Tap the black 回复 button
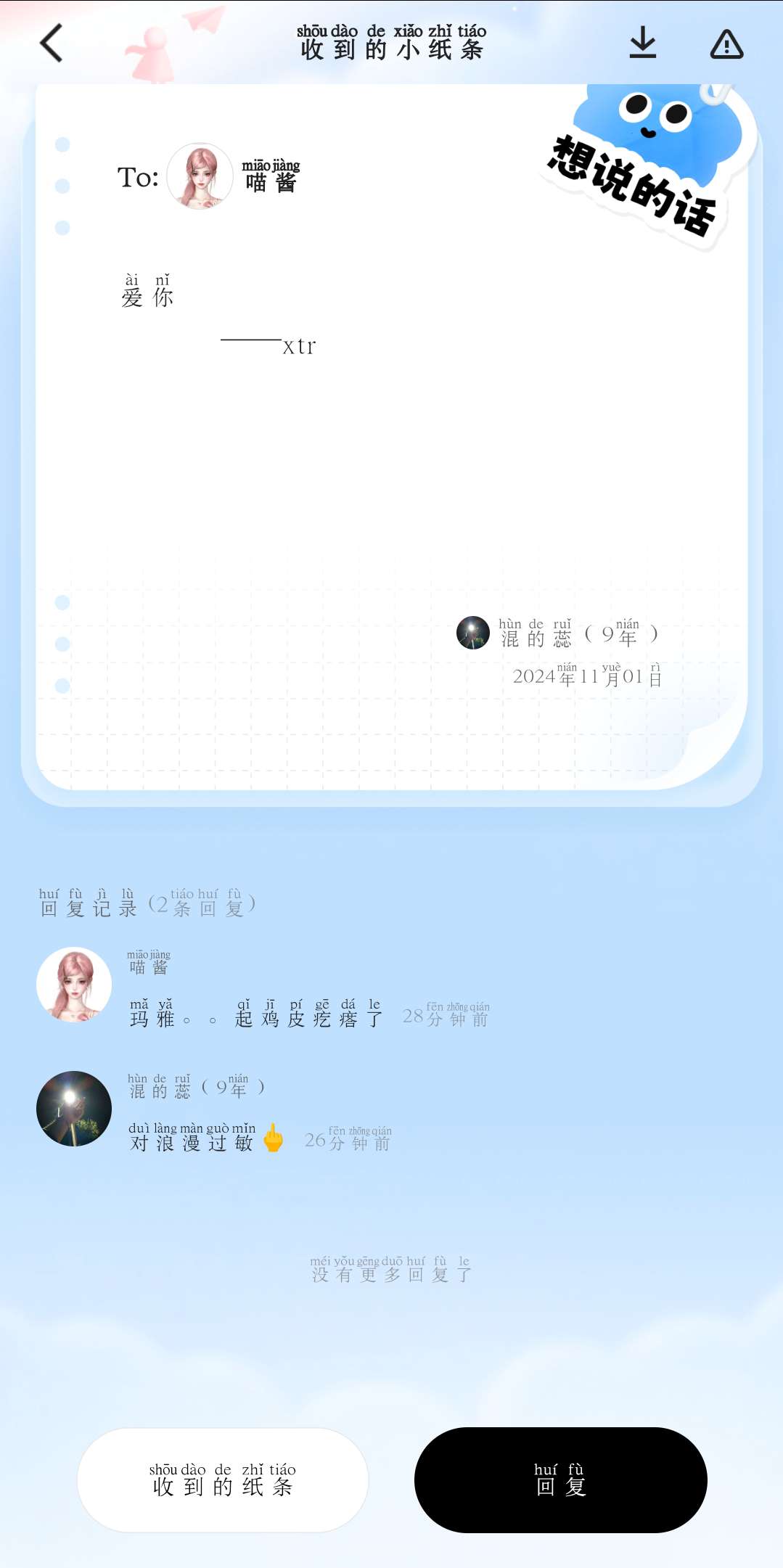Image resolution: width=783 pixels, height=1568 pixels. click(x=560, y=1479)
